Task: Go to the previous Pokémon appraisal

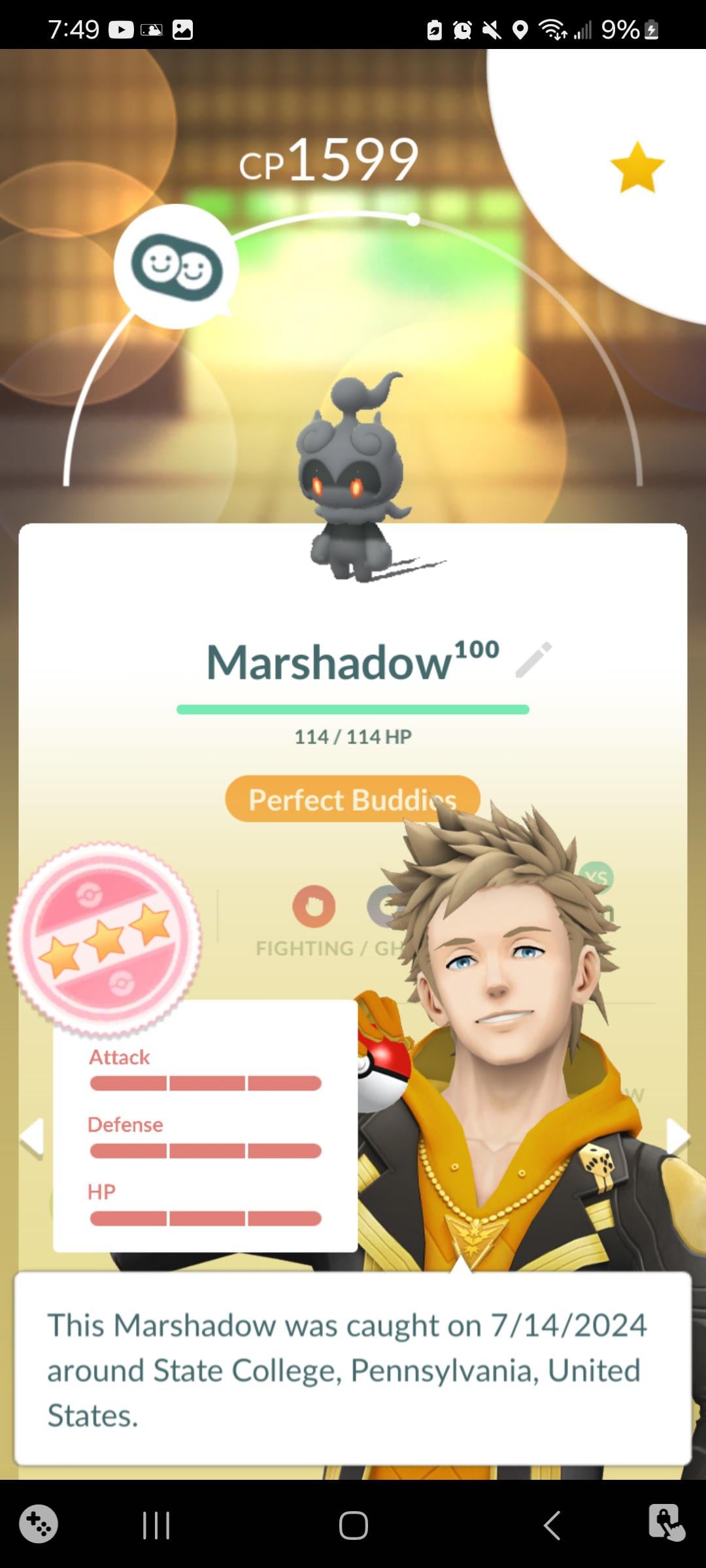Action: tap(31, 1137)
